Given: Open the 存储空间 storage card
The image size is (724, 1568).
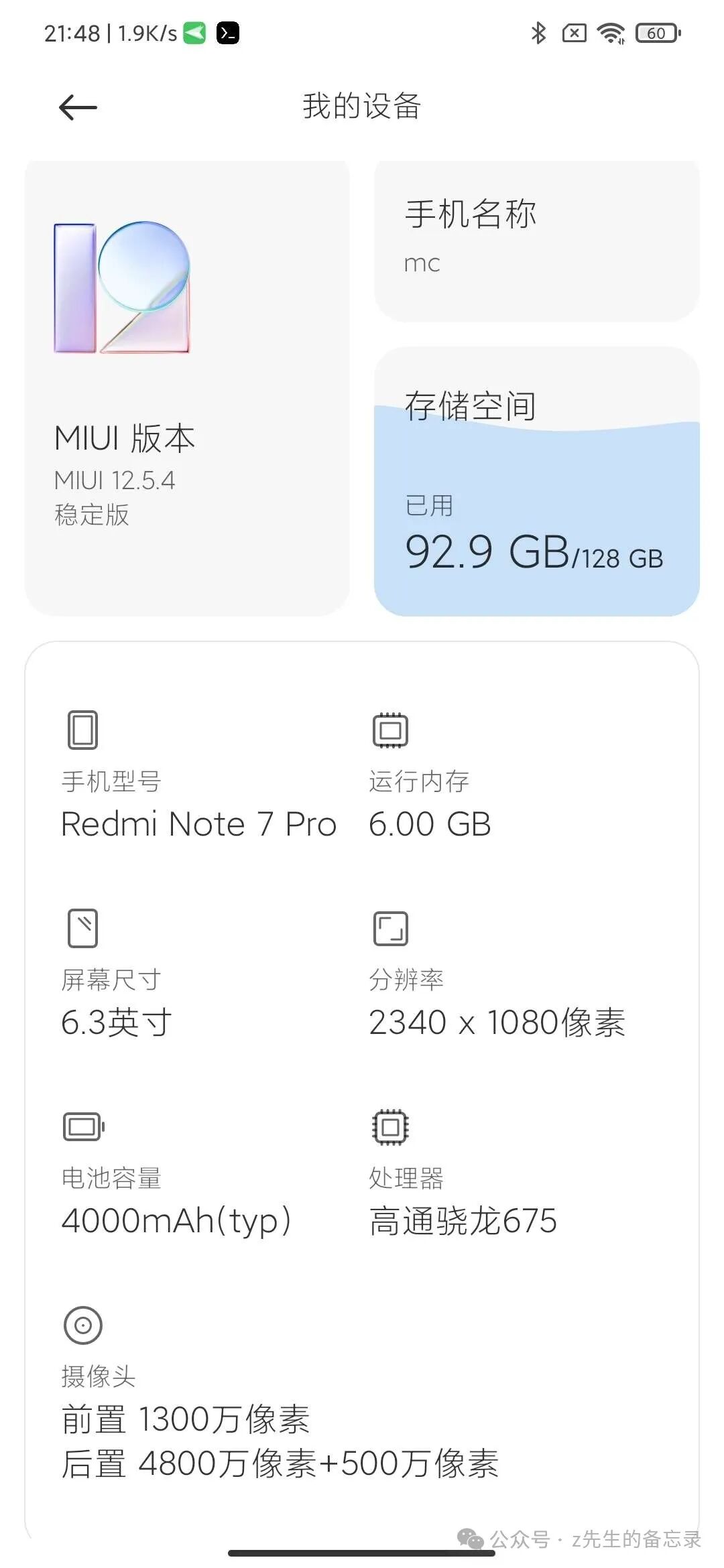Looking at the screenshot, I should pyautogui.click(x=536, y=482).
